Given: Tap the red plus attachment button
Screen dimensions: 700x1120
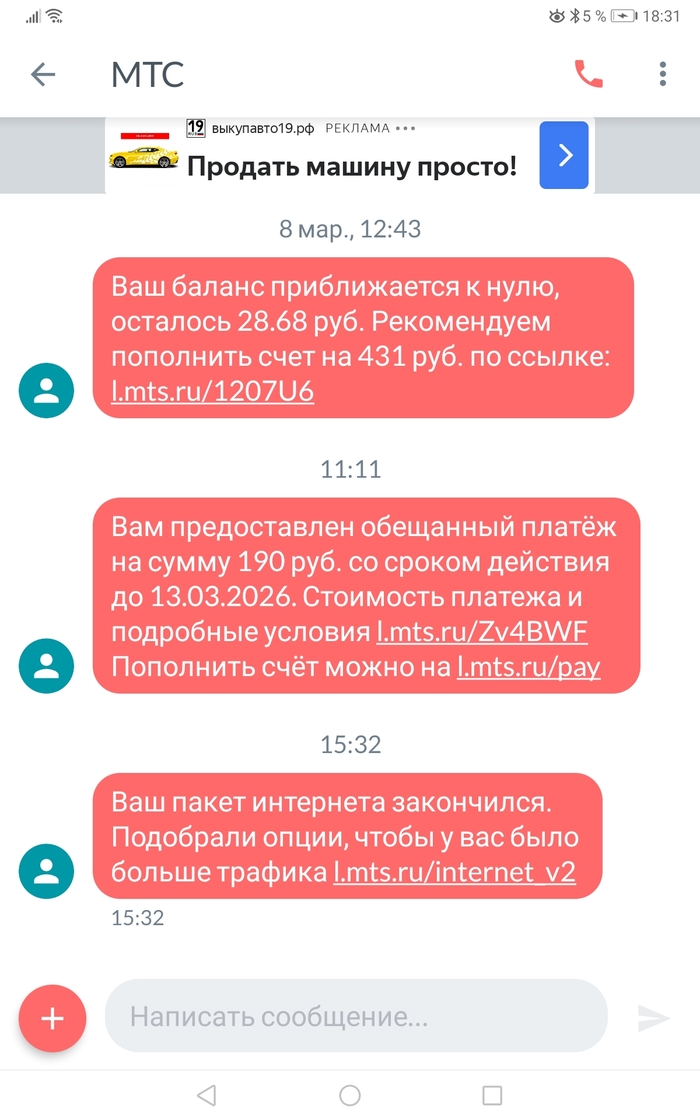Looking at the screenshot, I should click(52, 1018).
